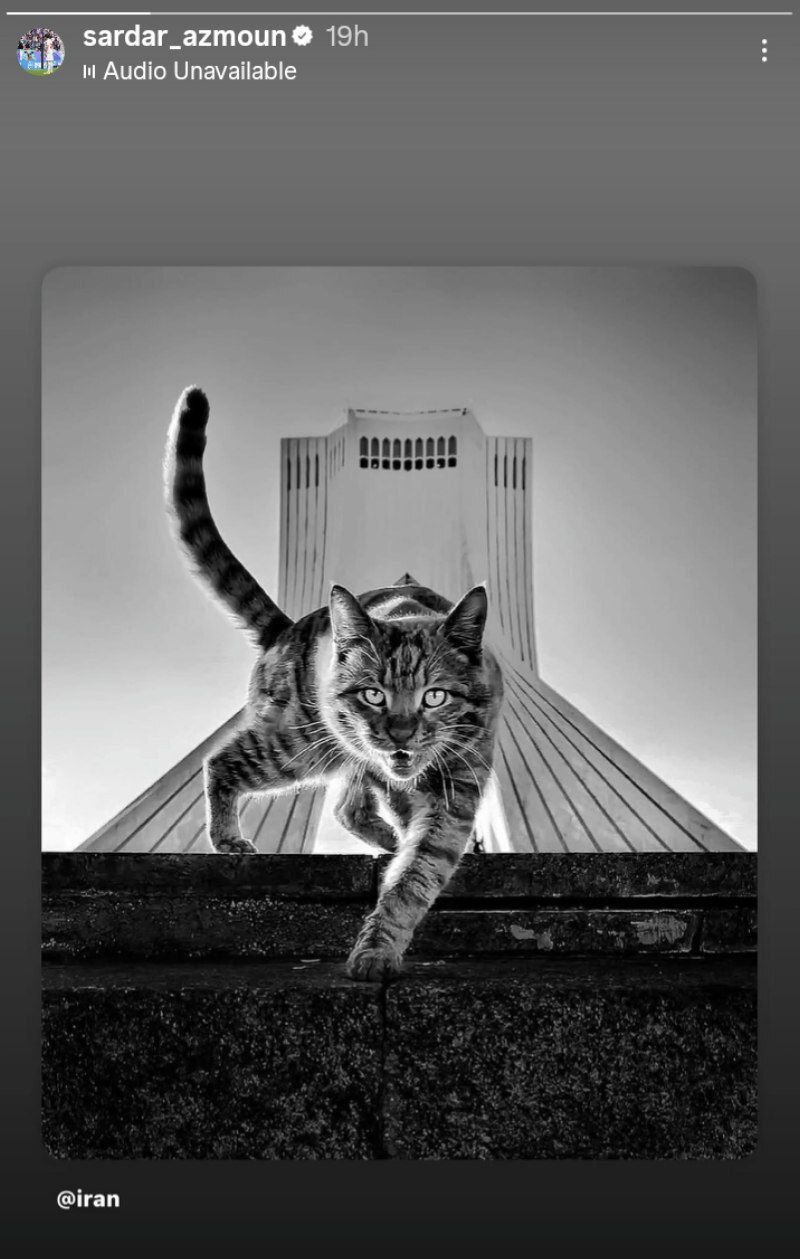Screen dimensions: 800x1259
Task: Tap the Audio Unavailable label
Action: point(199,71)
